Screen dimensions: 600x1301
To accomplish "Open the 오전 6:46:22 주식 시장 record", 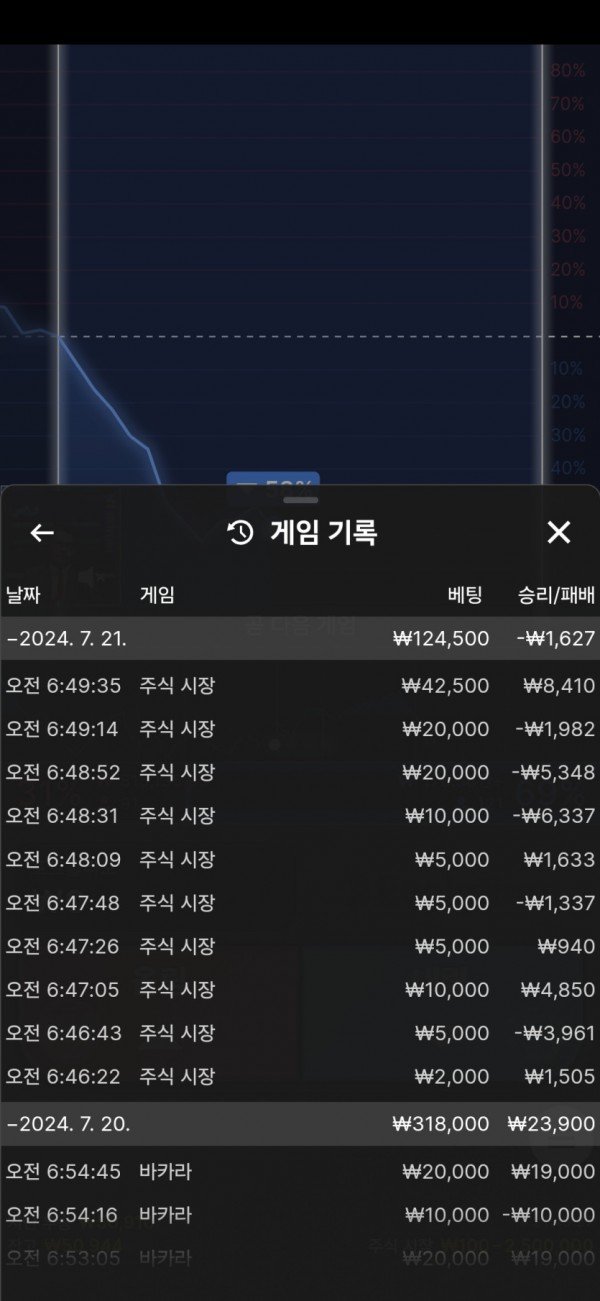I will (300, 1077).
